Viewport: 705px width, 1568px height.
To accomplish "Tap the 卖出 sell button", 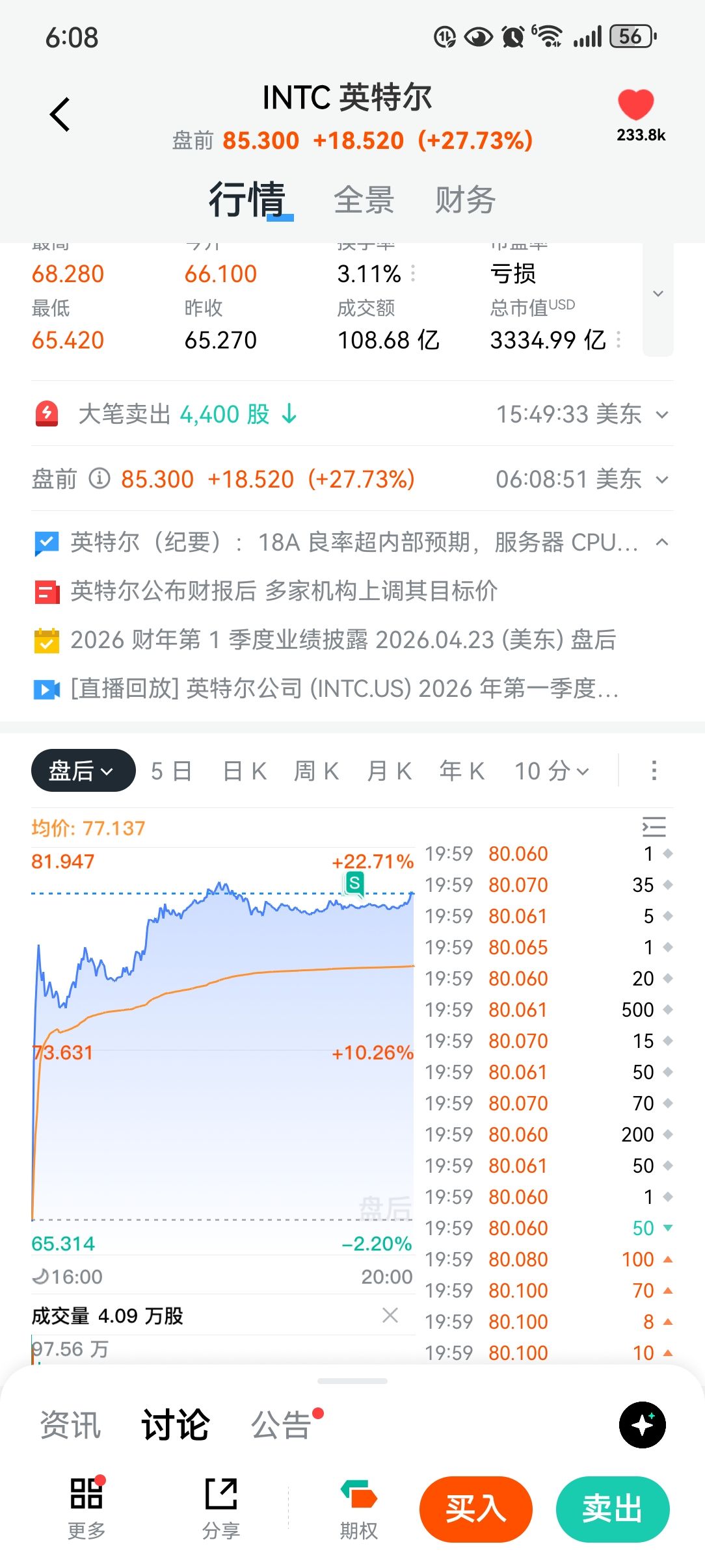I will click(x=613, y=1509).
